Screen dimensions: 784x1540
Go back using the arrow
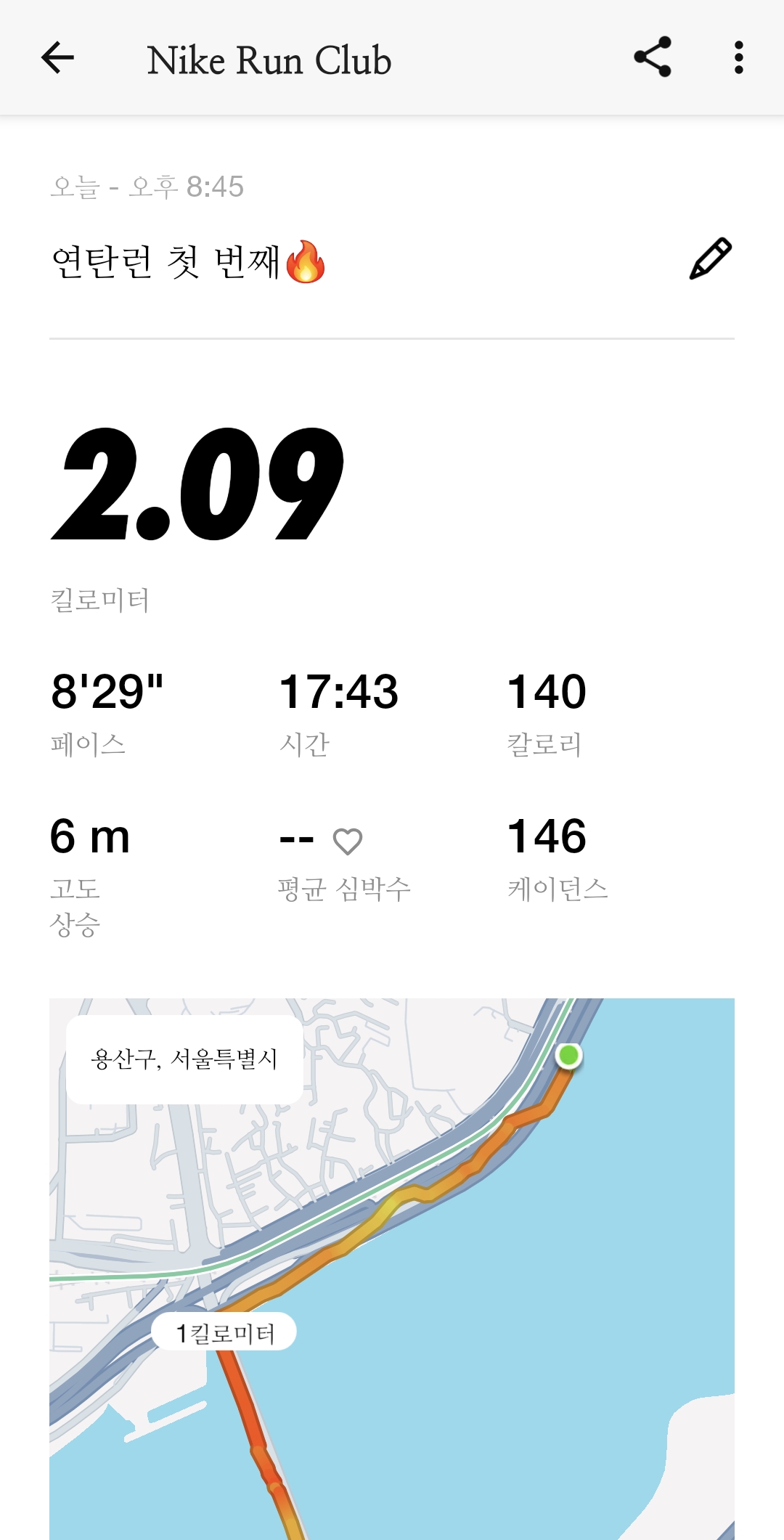[x=58, y=58]
